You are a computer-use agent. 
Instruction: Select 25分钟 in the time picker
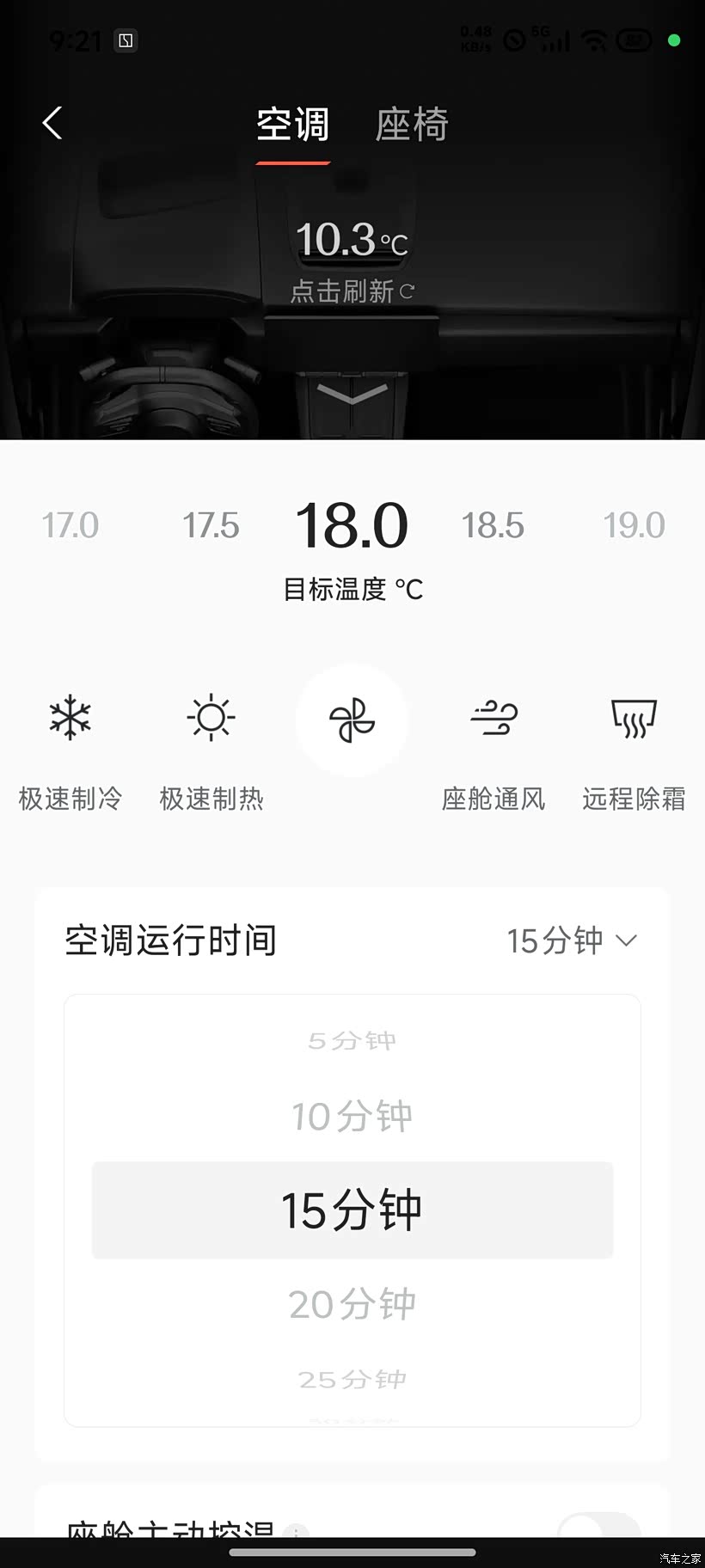pyautogui.click(x=352, y=1379)
